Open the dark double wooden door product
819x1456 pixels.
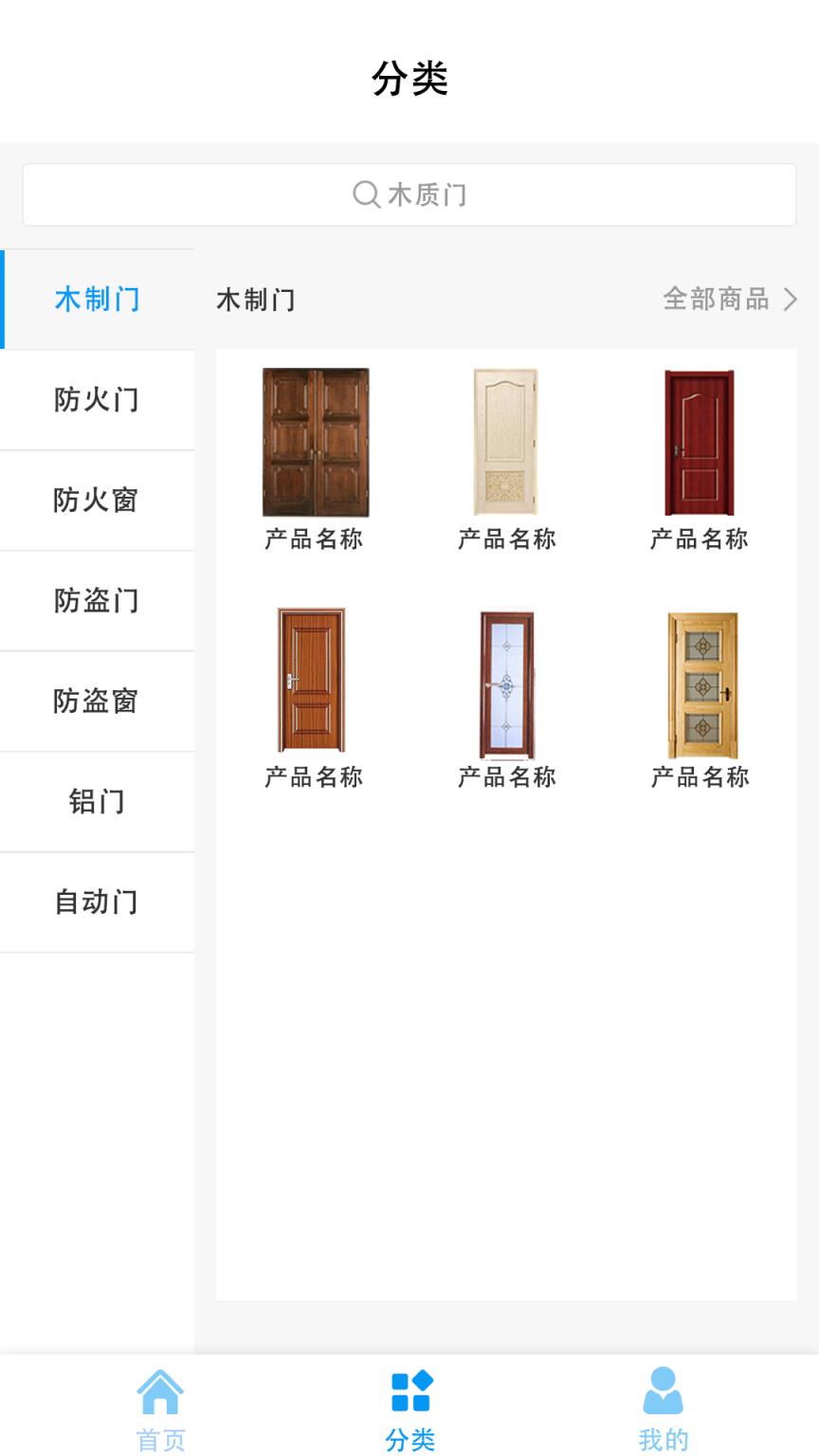pos(317,443)
